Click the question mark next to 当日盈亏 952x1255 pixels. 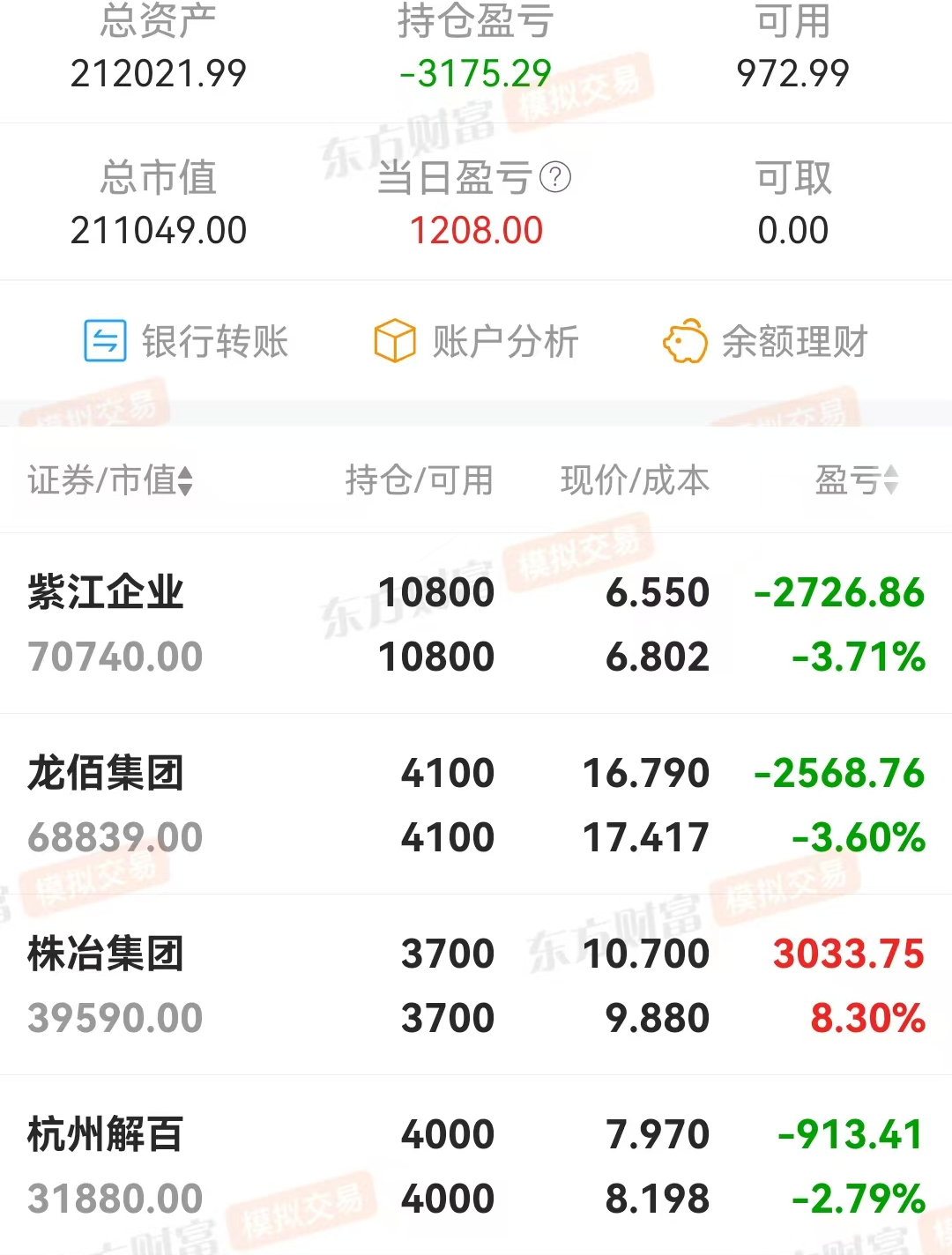tap(555, 176)
